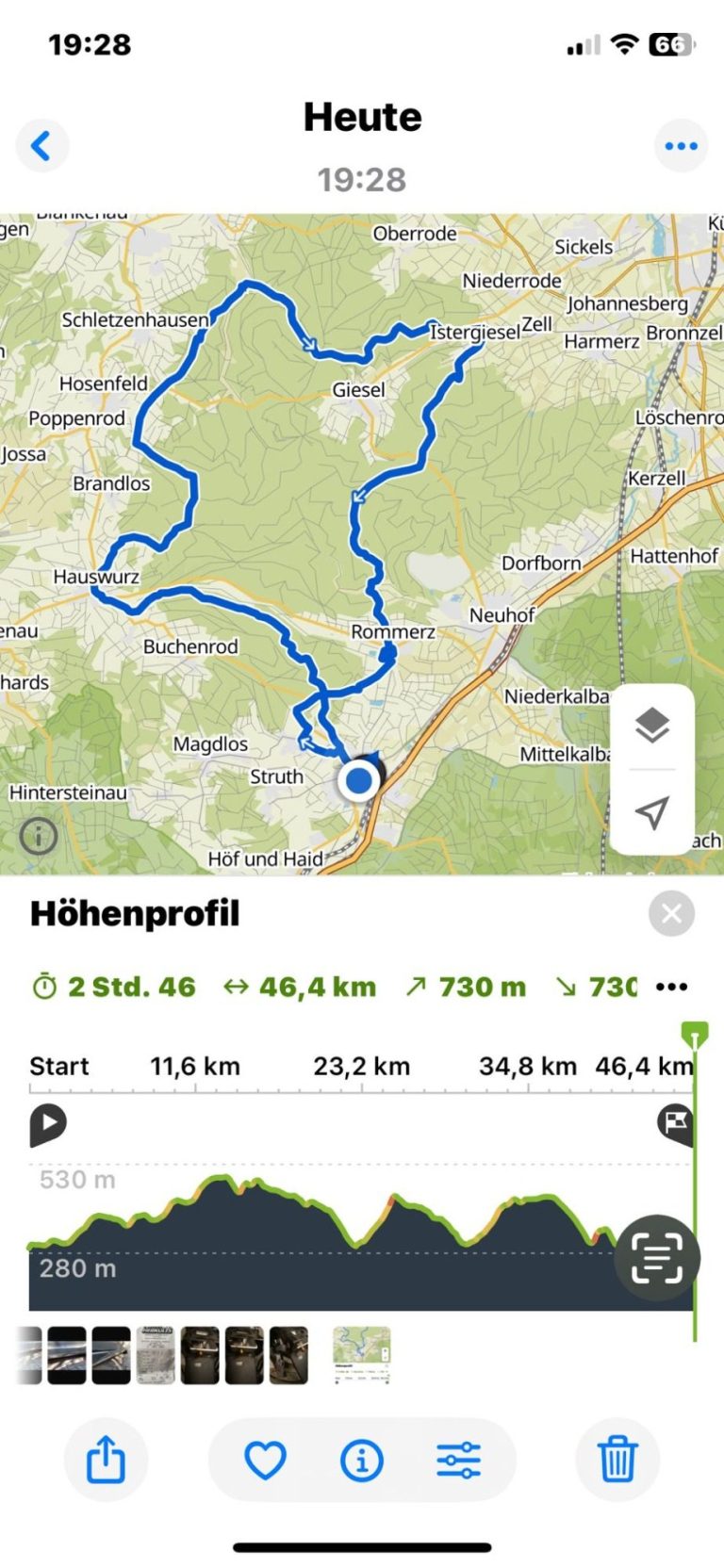Show photo info details
The image size is (724, 1568).
point(362,1461)
